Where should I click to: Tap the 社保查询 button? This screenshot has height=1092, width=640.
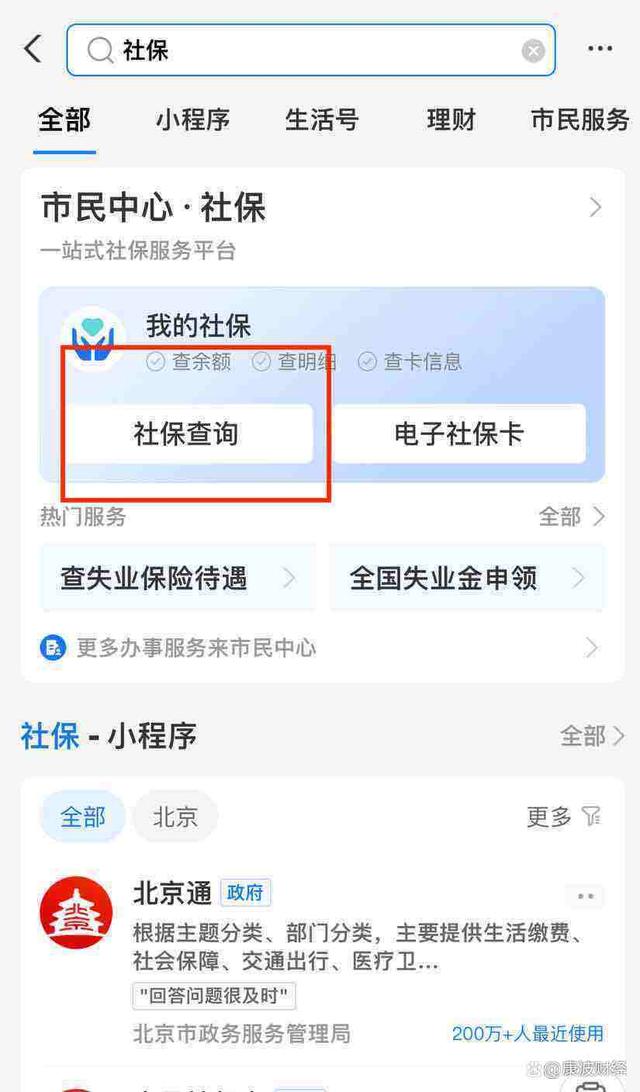pyautogui.click(x=186, y=434)
